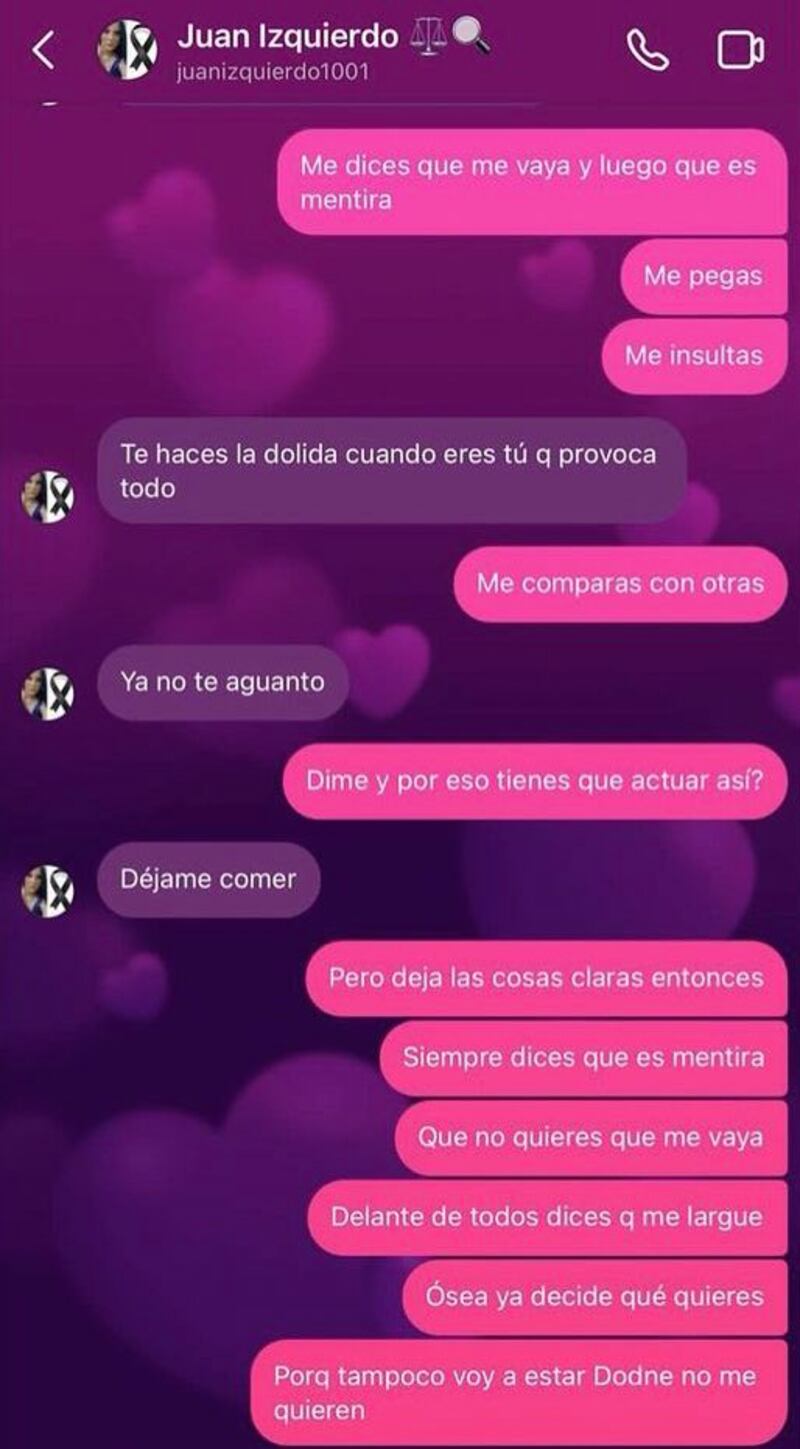The image size is (800, 1449).
Task: Go back to the chat list
Action: (43, 50)
